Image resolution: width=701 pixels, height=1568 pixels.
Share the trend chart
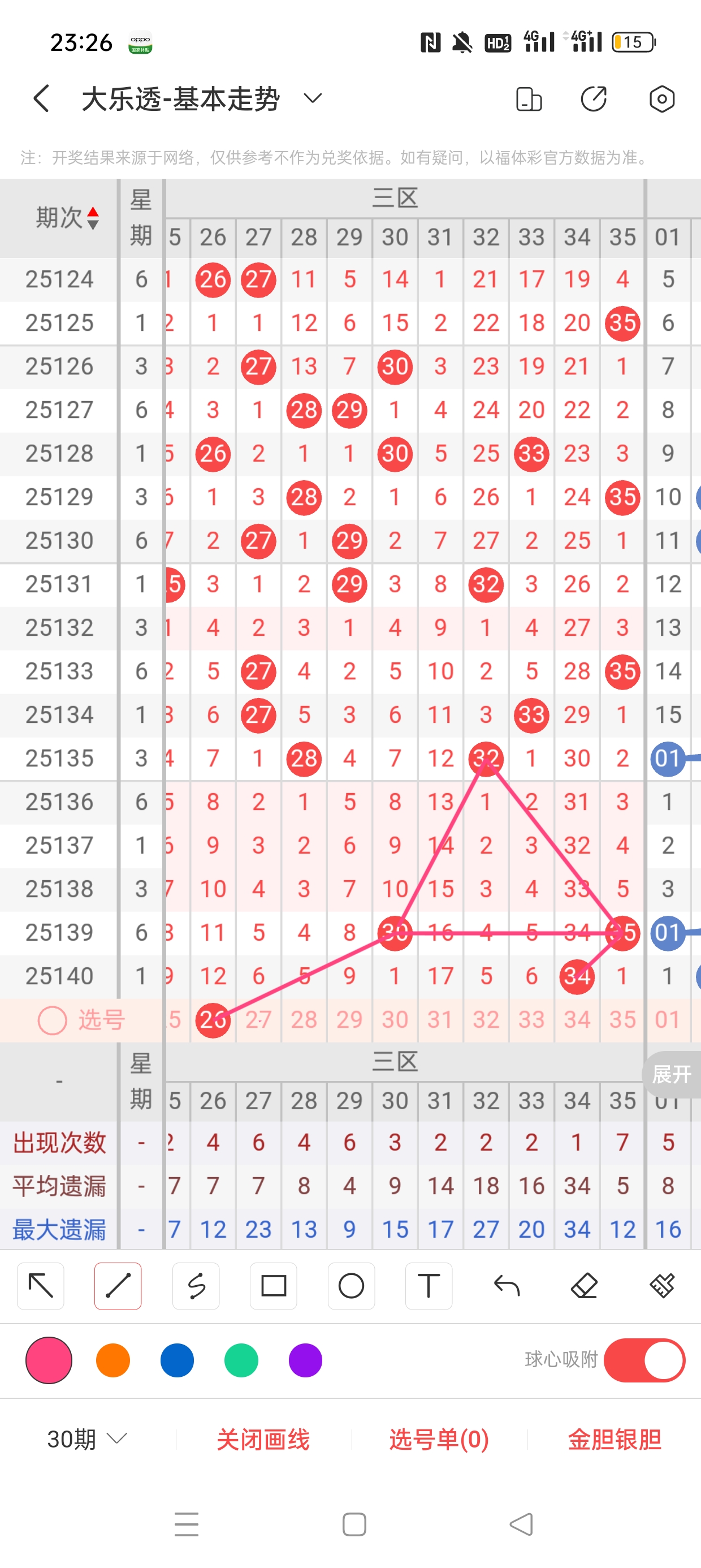(593, 98)
